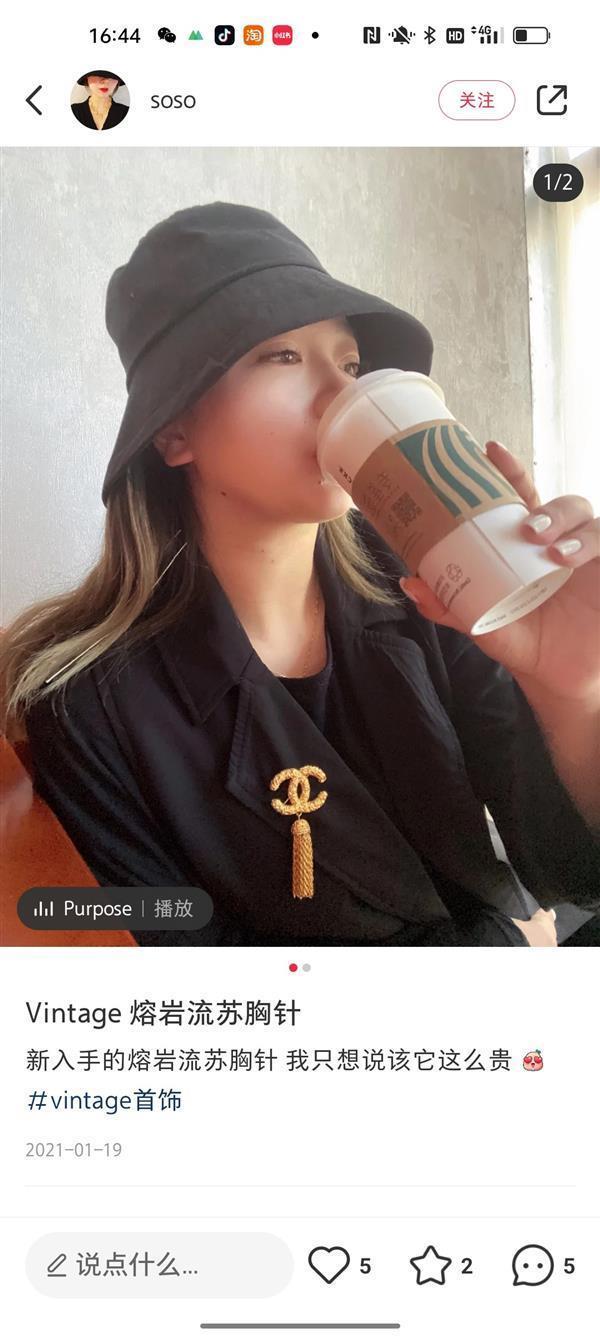Play the Purpose music track

(115, 908)
